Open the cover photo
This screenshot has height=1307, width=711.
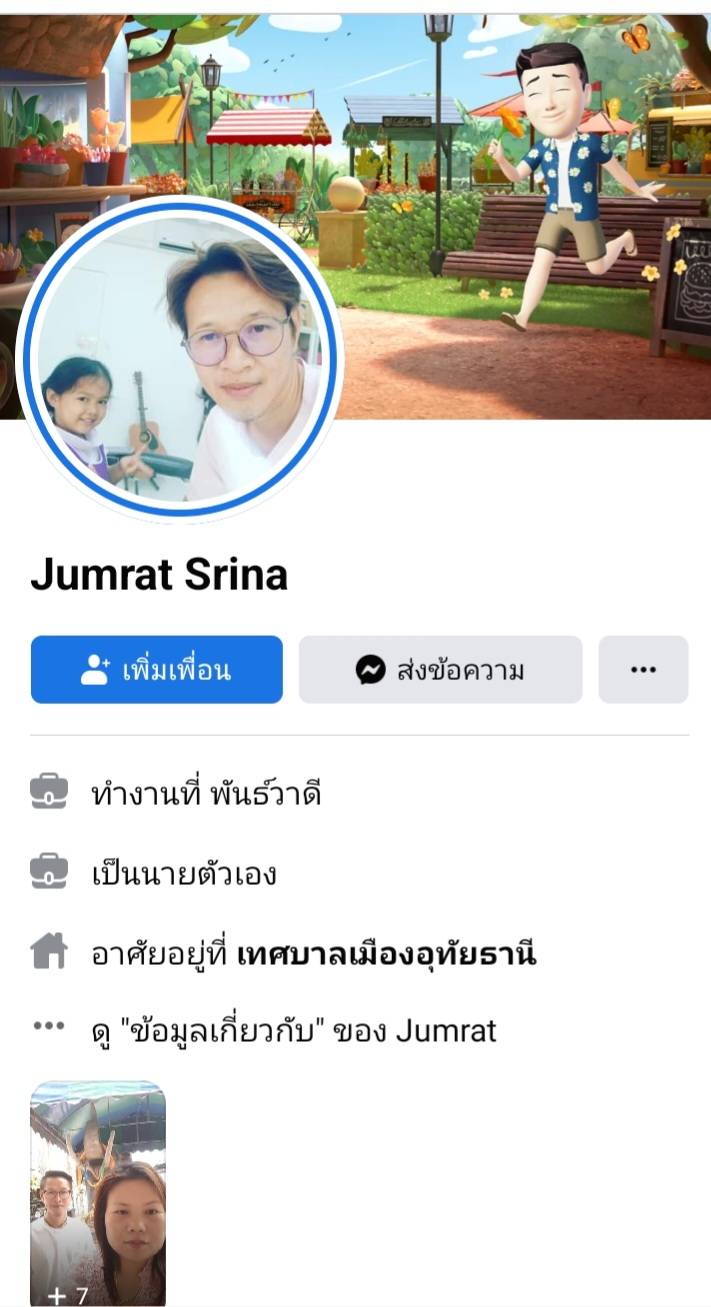tap(520, 200)
